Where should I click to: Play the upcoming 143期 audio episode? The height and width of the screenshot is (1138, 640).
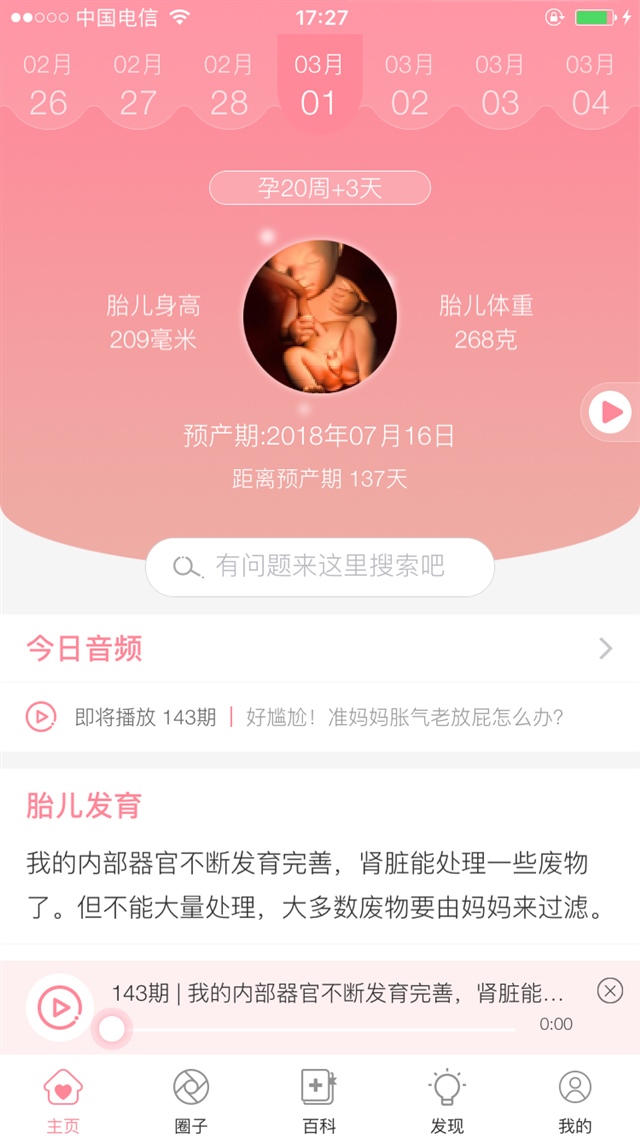coord(40,717)
